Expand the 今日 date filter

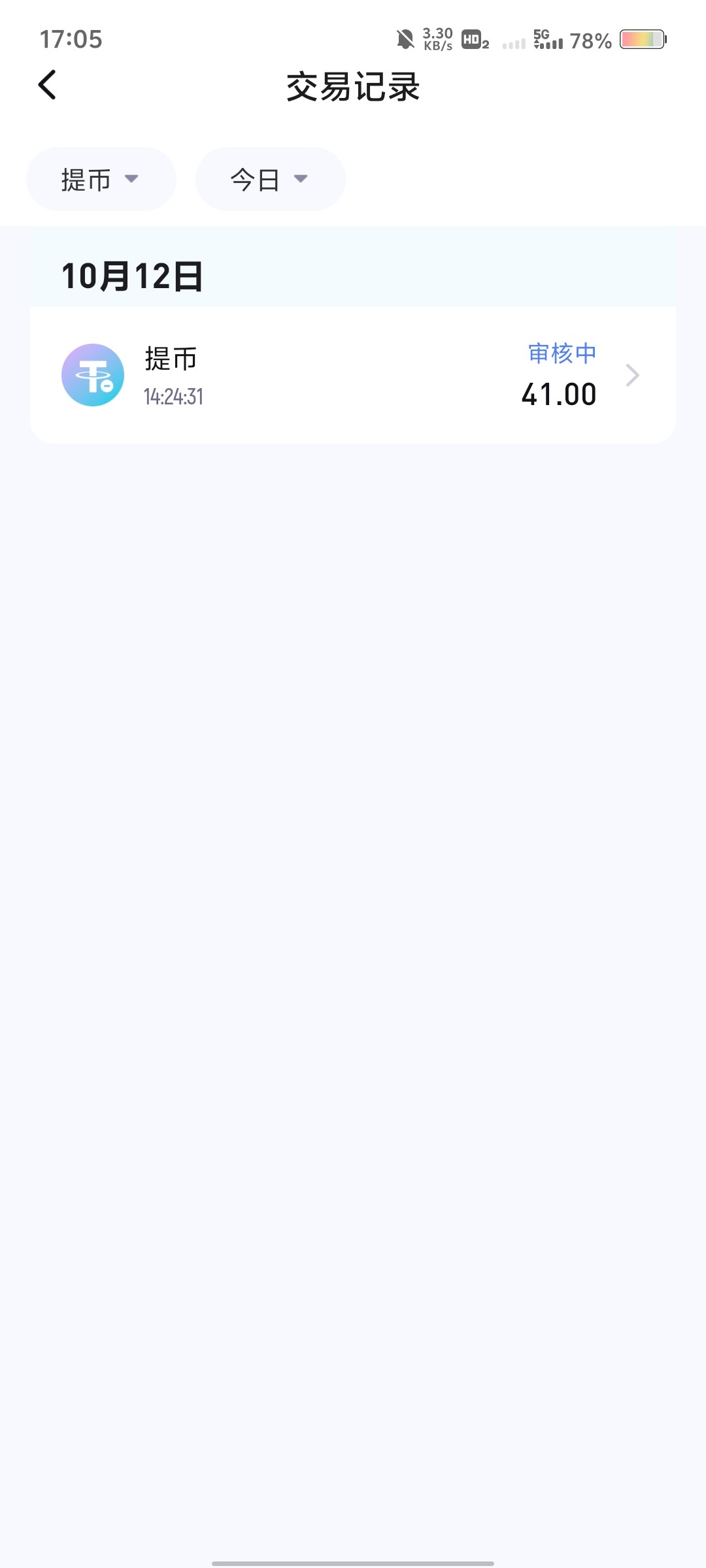pyautogui.click(x=271, y=179)
